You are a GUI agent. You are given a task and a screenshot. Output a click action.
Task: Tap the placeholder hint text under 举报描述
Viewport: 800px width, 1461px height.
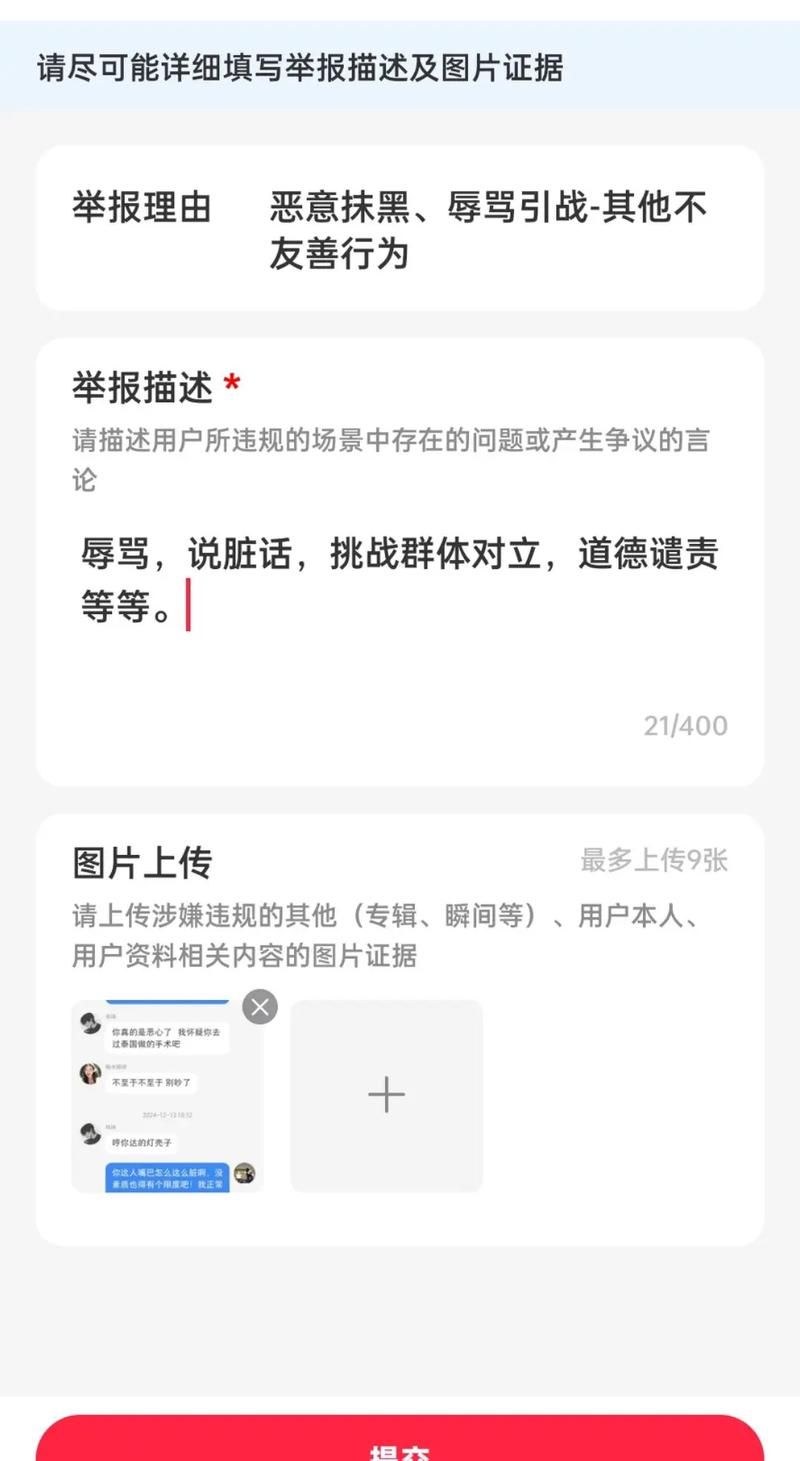(x=390, y=460)
